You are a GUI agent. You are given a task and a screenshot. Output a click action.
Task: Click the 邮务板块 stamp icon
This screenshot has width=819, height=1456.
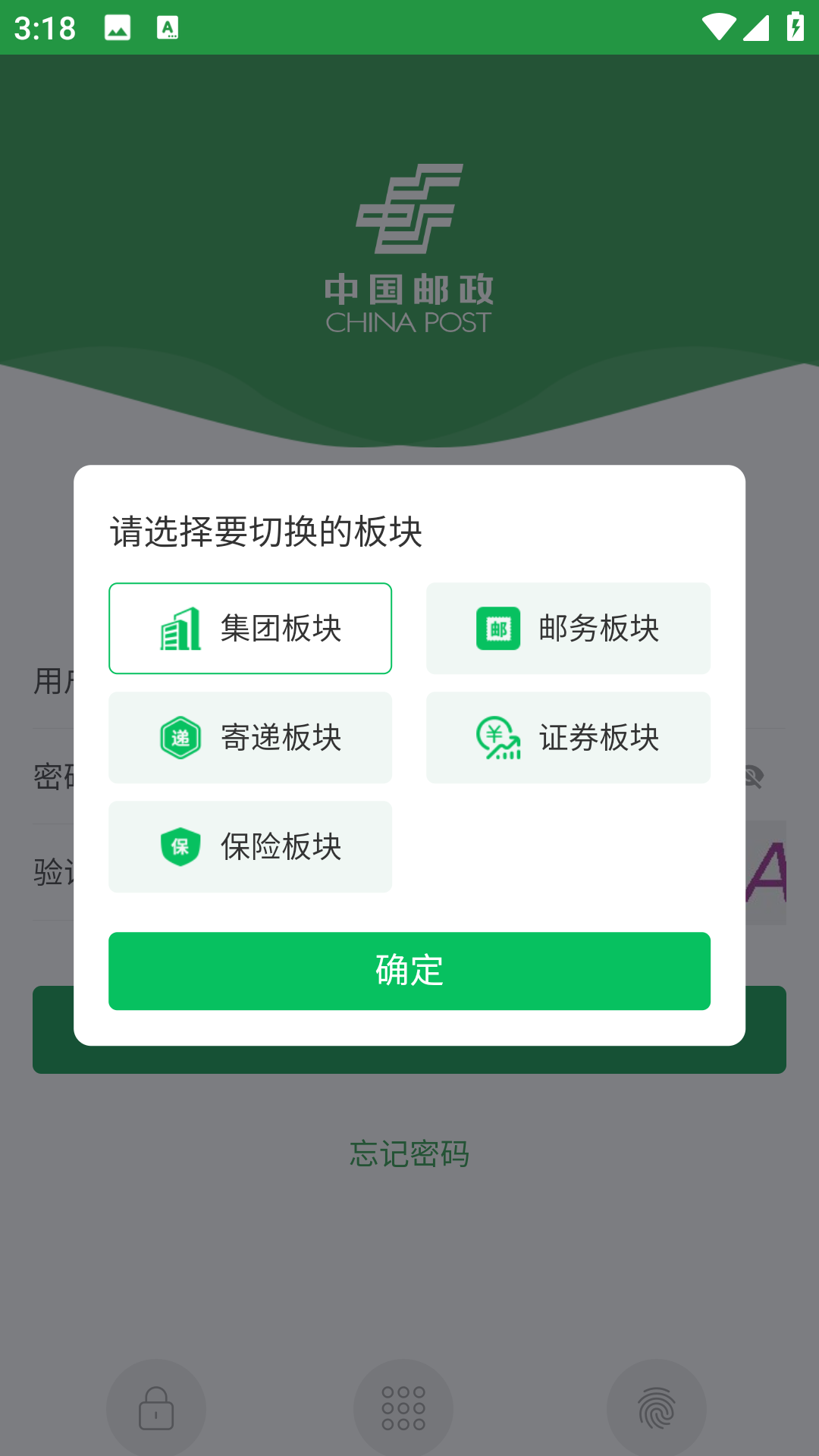(498, 628)
